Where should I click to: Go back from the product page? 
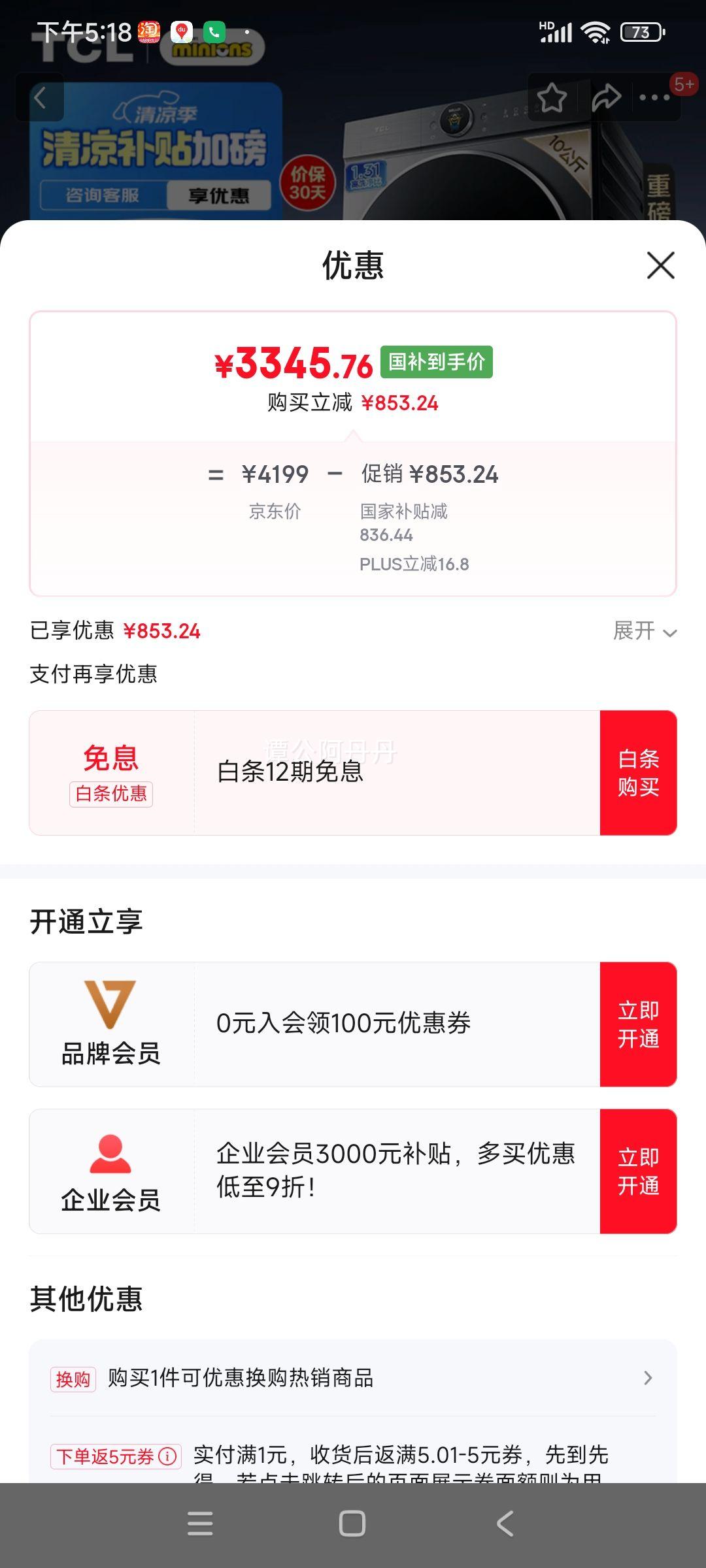pos(40,98)
